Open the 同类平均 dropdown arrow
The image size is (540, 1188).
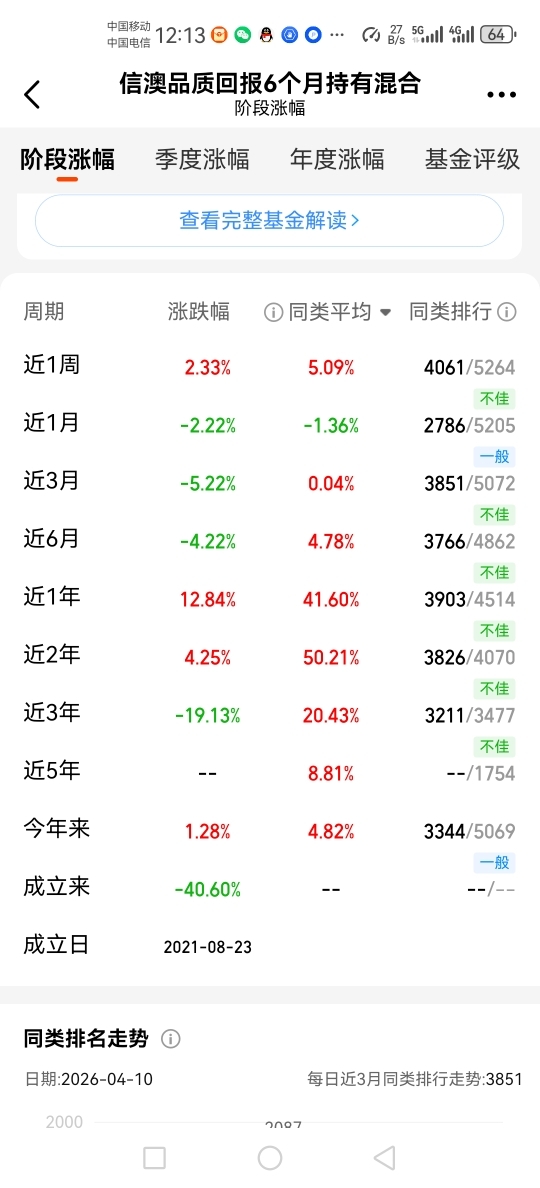385,312
